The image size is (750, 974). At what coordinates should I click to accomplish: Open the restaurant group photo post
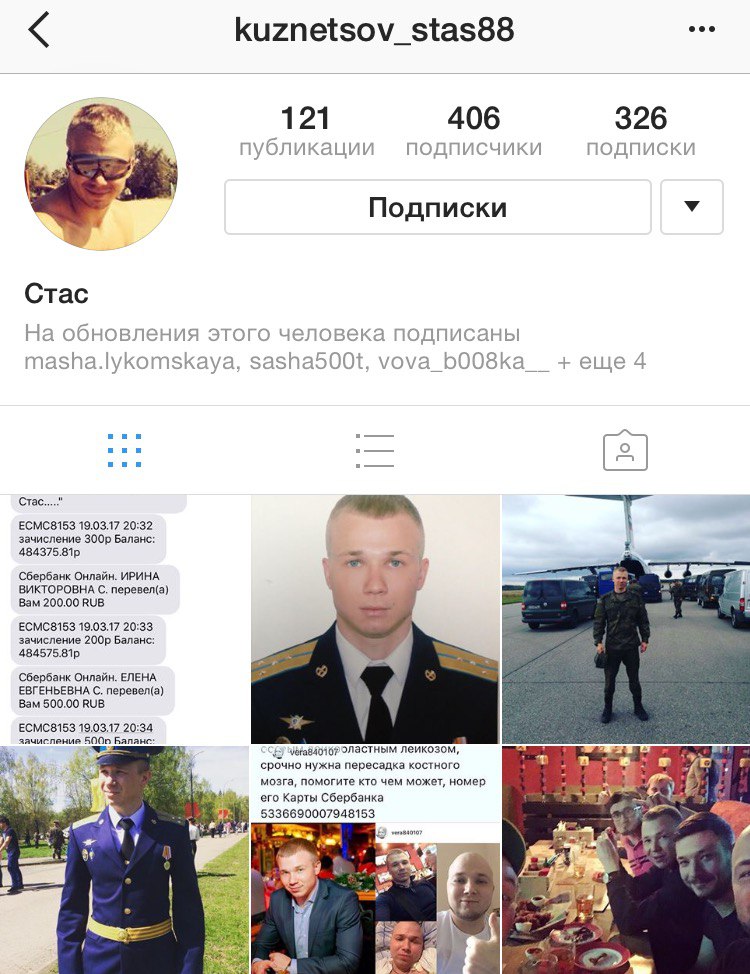point(626,860)
